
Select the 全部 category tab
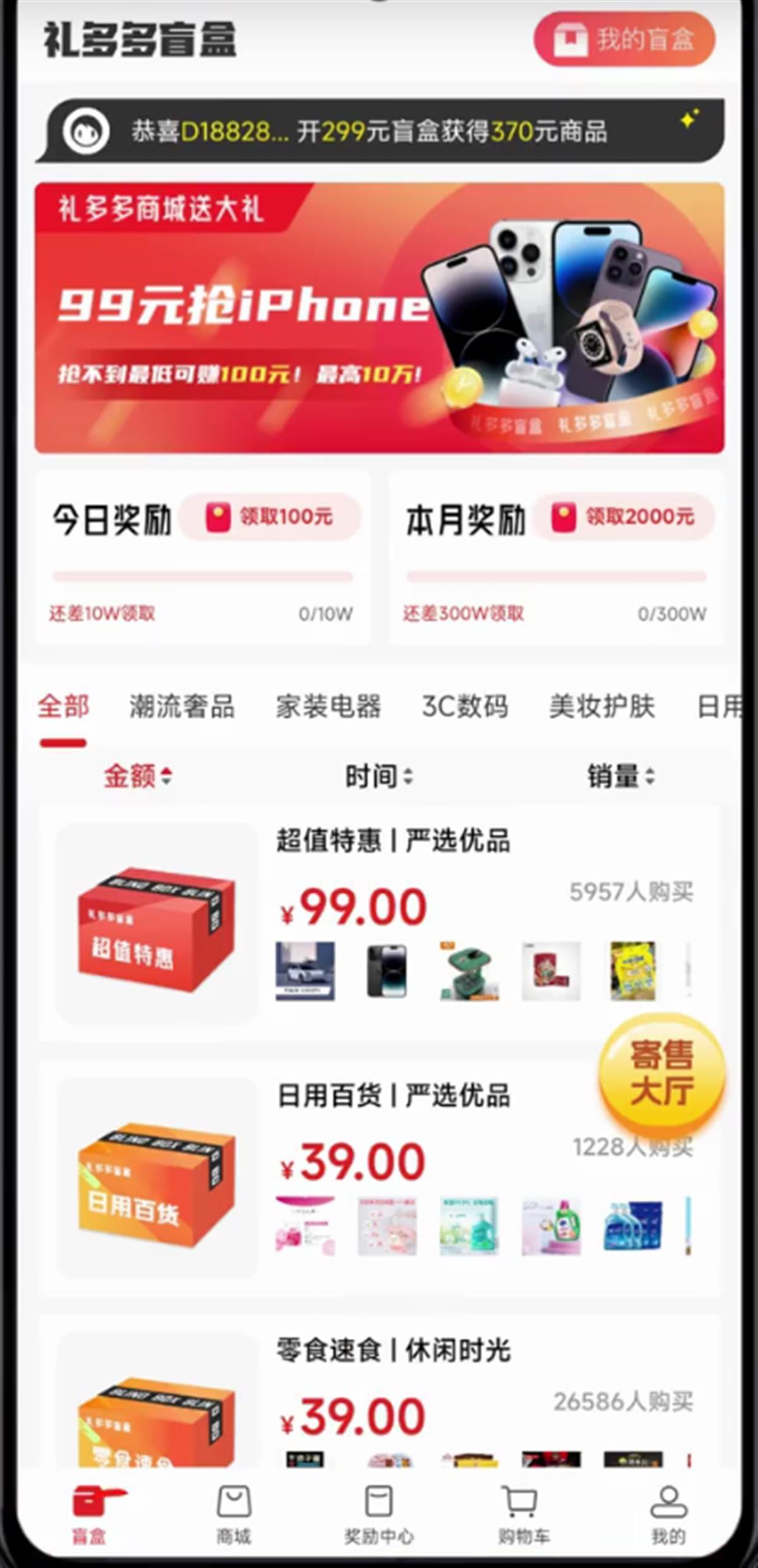coord(63,707)
